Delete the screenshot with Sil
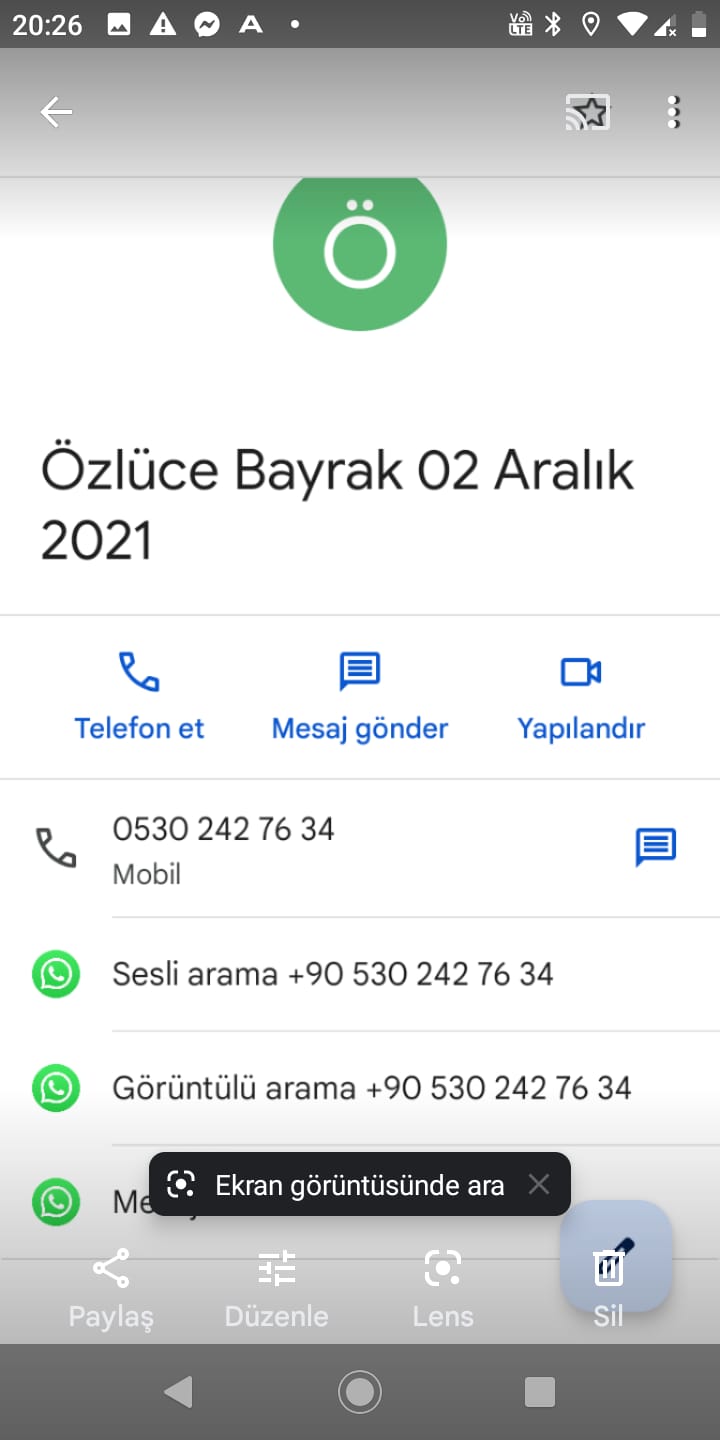Viewport: 720px width, 1440px height. click(608, 1286)
